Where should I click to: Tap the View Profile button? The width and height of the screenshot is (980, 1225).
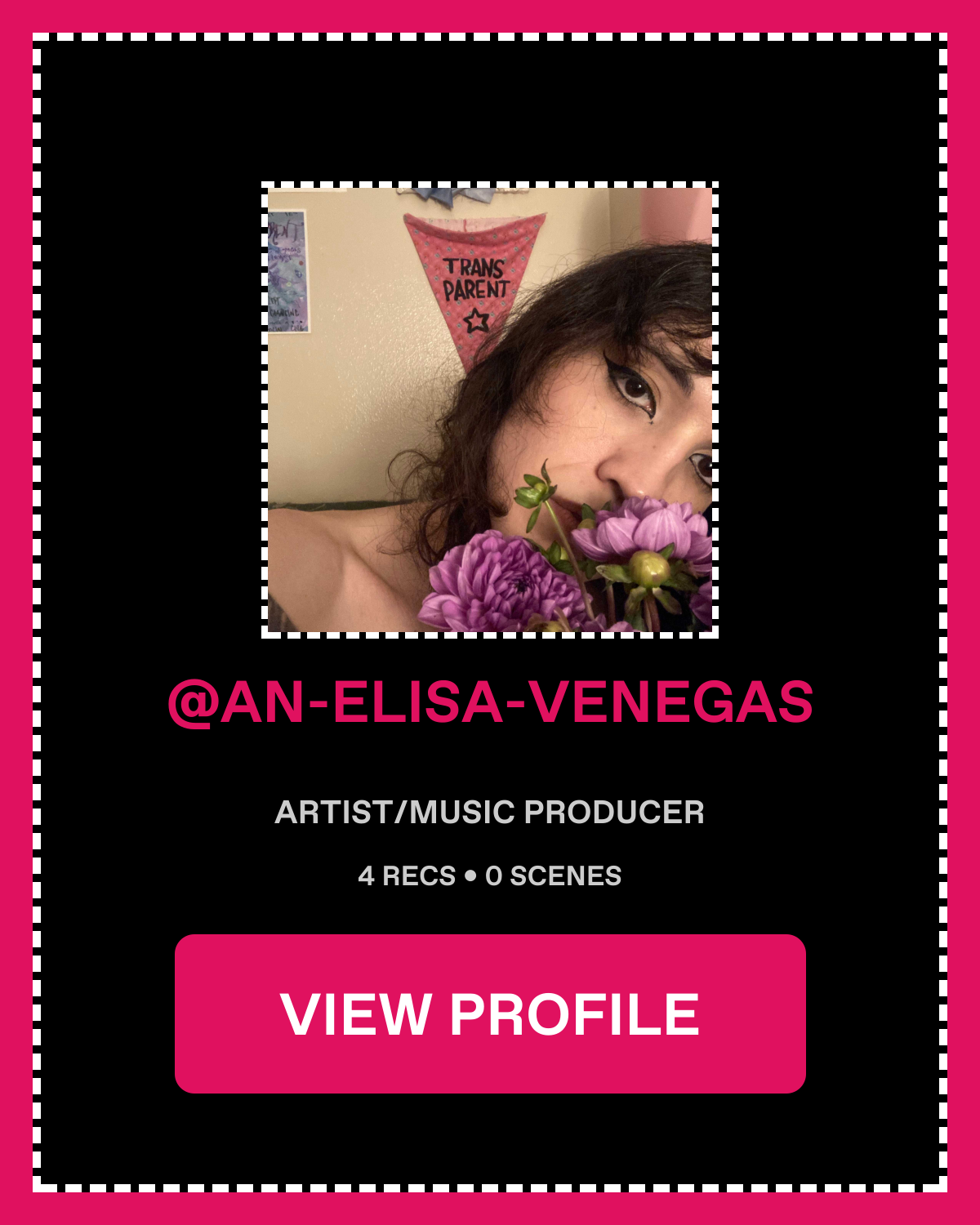(x=490, y=1013)
